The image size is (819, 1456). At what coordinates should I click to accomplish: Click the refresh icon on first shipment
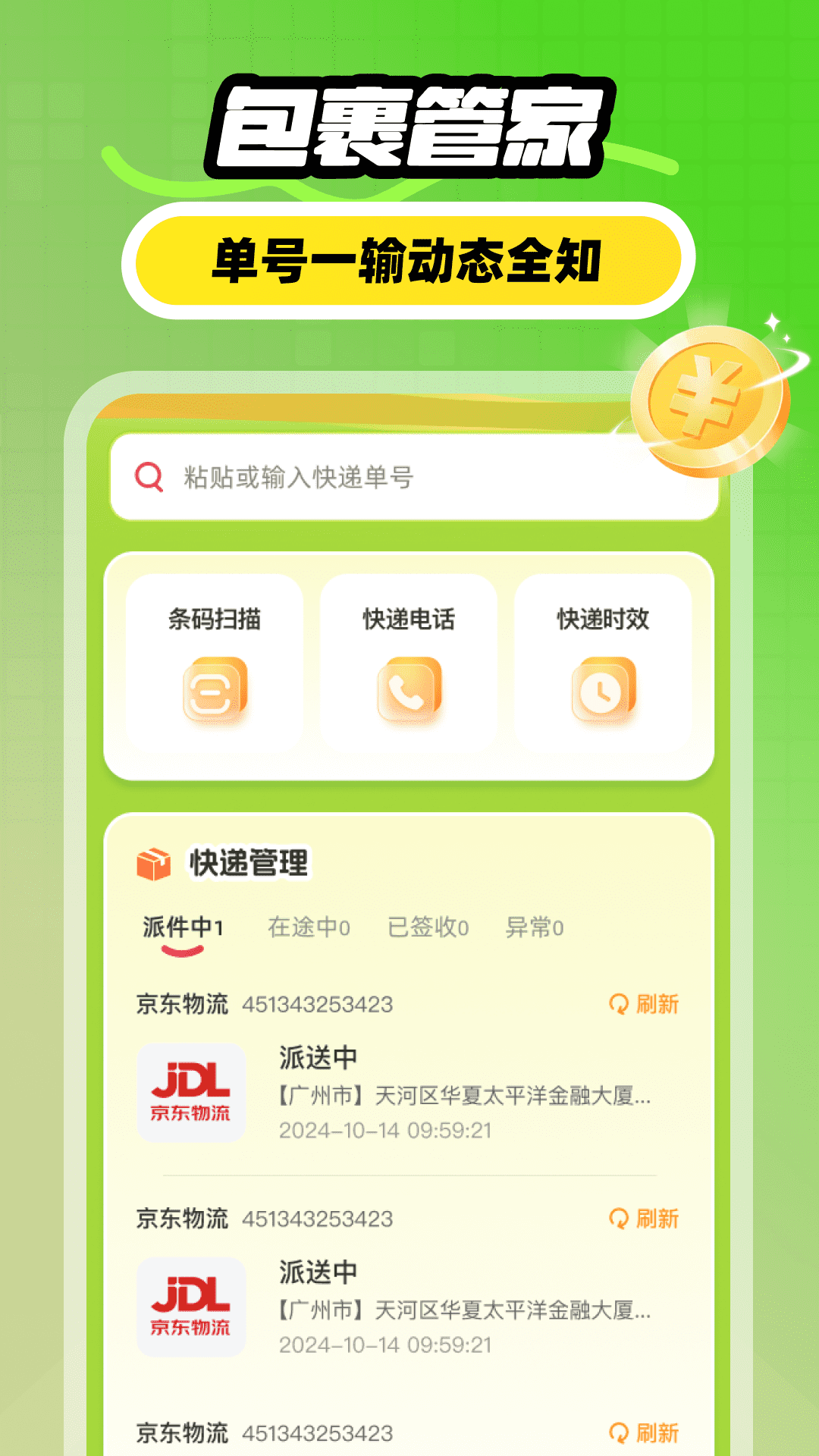[619, 1004]
